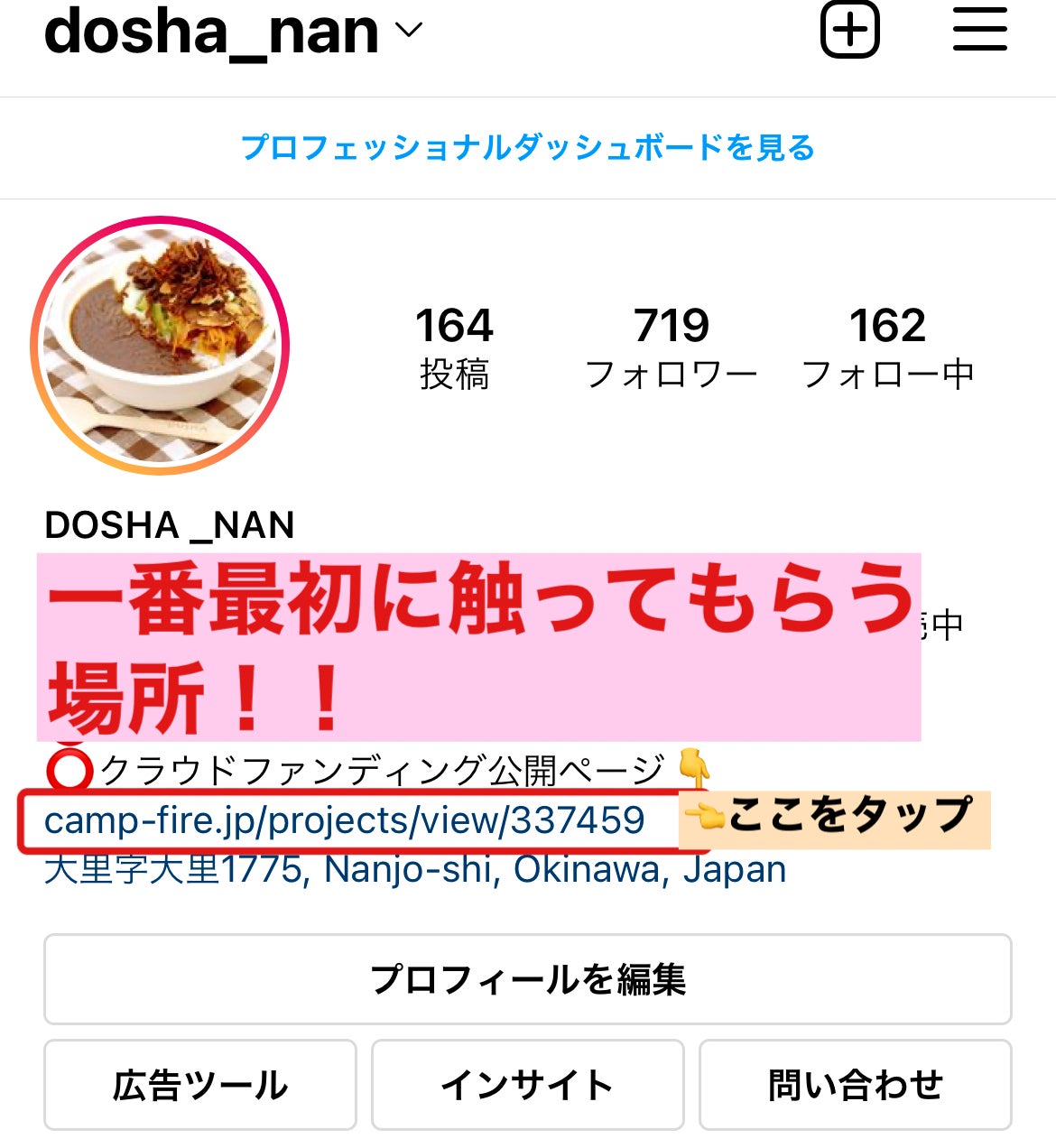This screenshot has height=1148, width=1056.
Task: Open 広告ツール
Action: tap(200, 1085)
